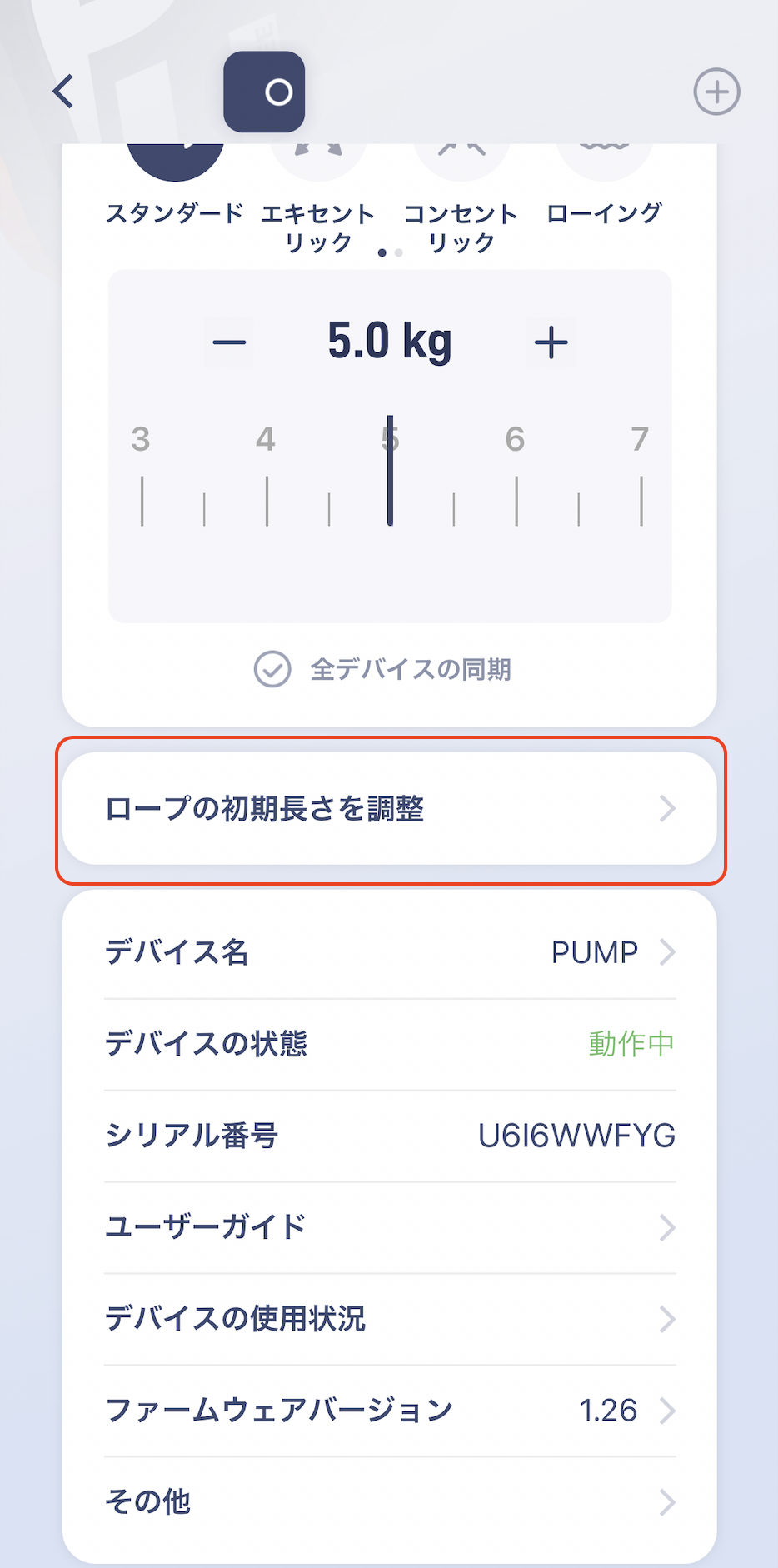This screenshot has width=778, height=1568.
Task: Select the device tab with the circle icon
Action: (x=264, y=92)
